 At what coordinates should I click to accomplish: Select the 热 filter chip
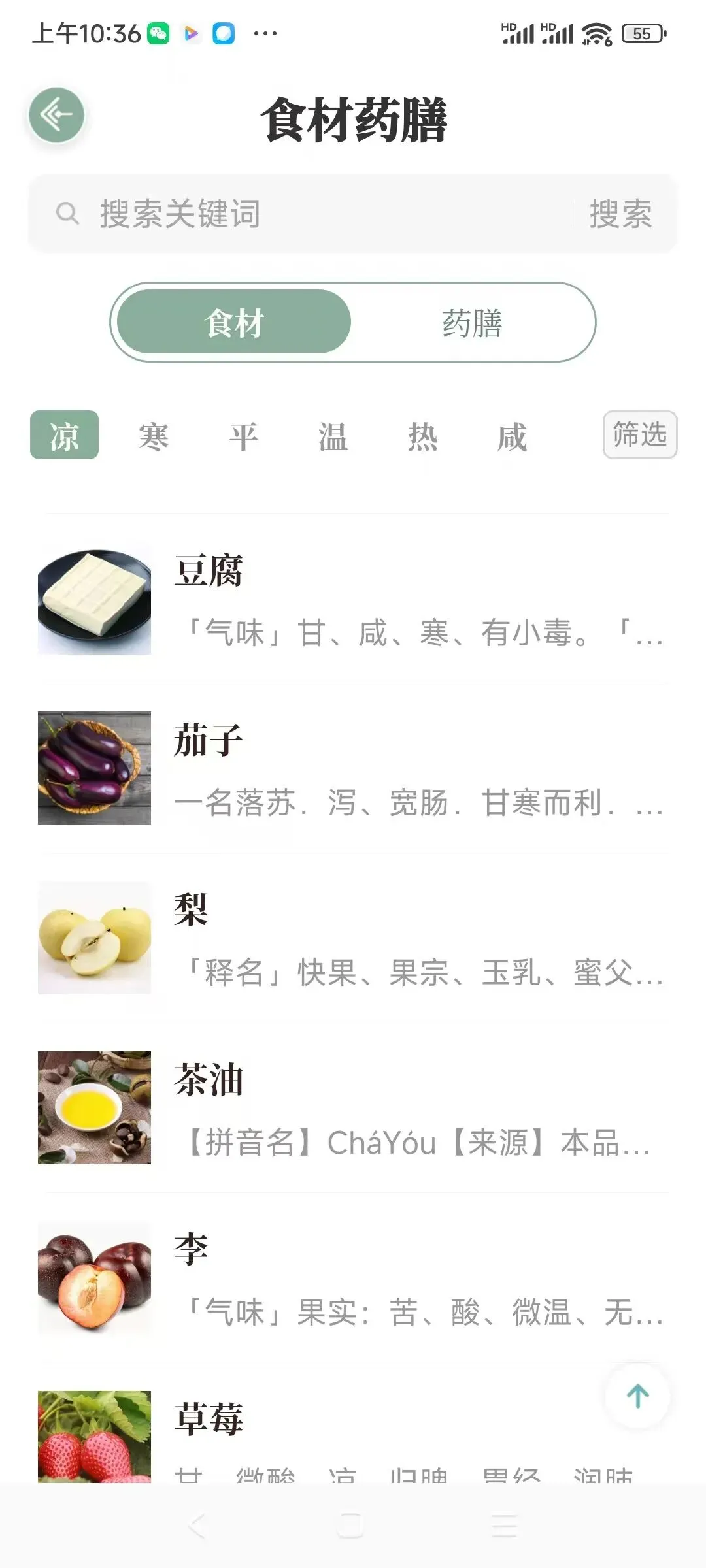(x=422, y=436)
